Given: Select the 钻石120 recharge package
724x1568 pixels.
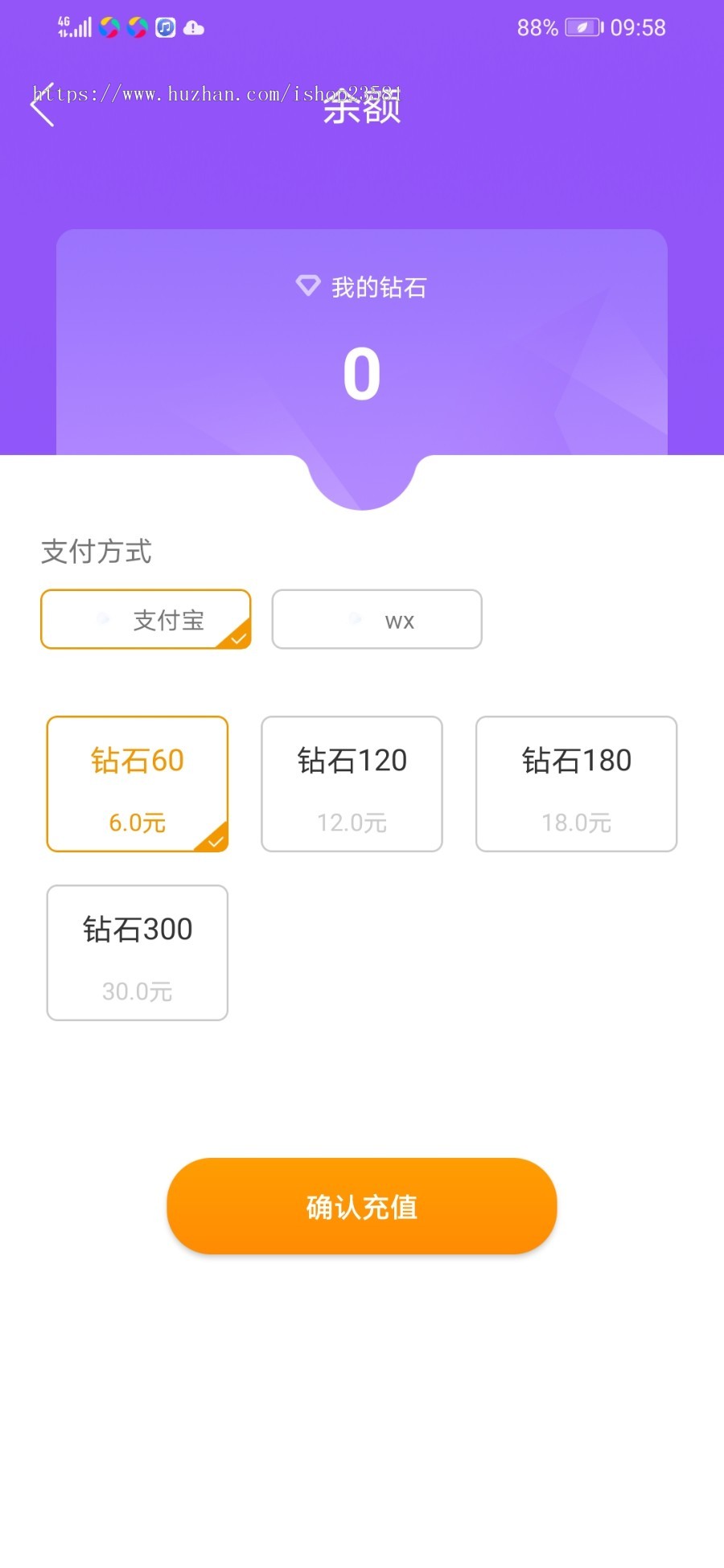Looking at the screenshot, I should (x=352, y=783).
